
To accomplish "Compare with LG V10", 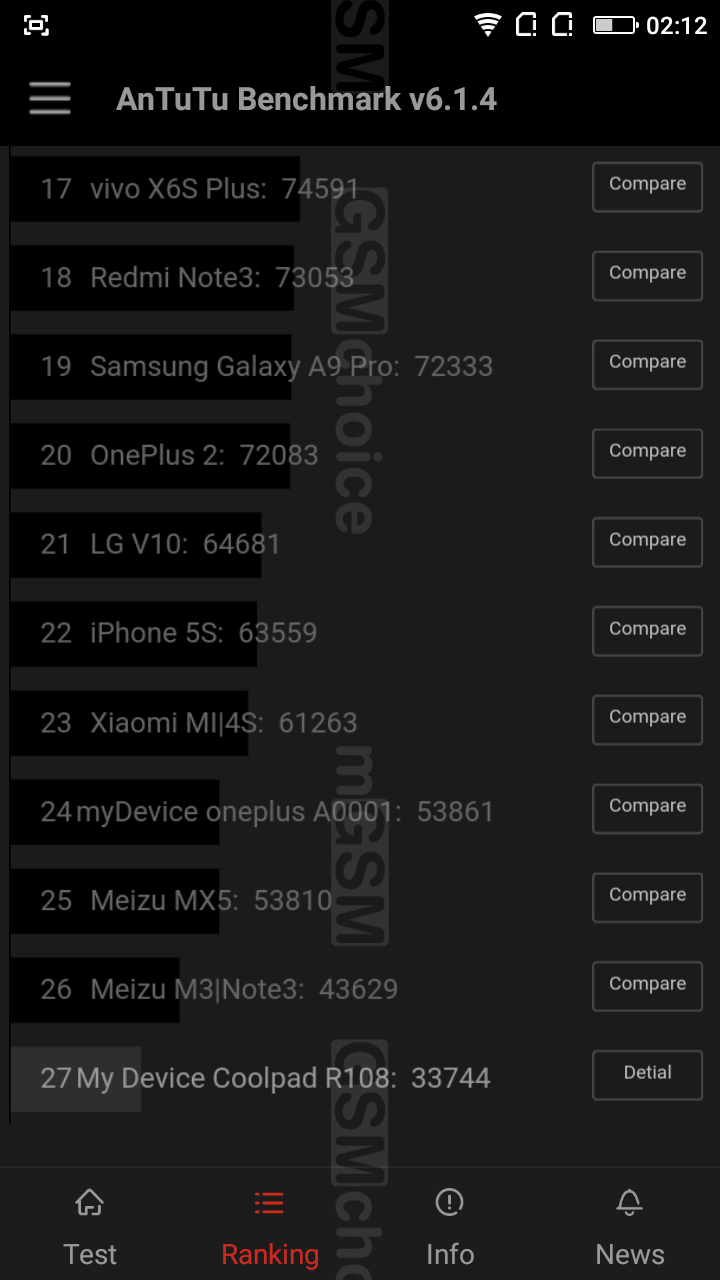I will click(x=647, y=543).
